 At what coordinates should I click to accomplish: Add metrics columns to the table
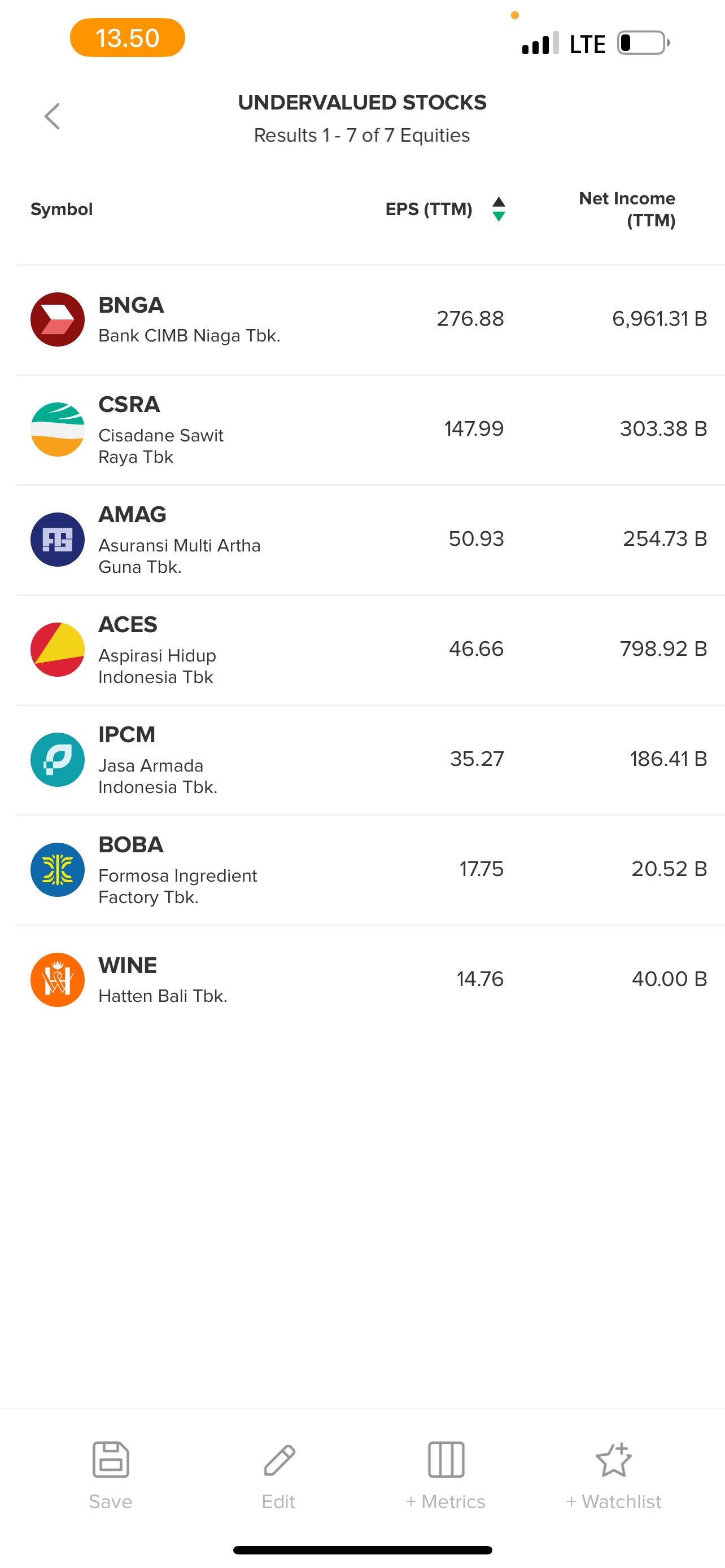[446, 1473]
